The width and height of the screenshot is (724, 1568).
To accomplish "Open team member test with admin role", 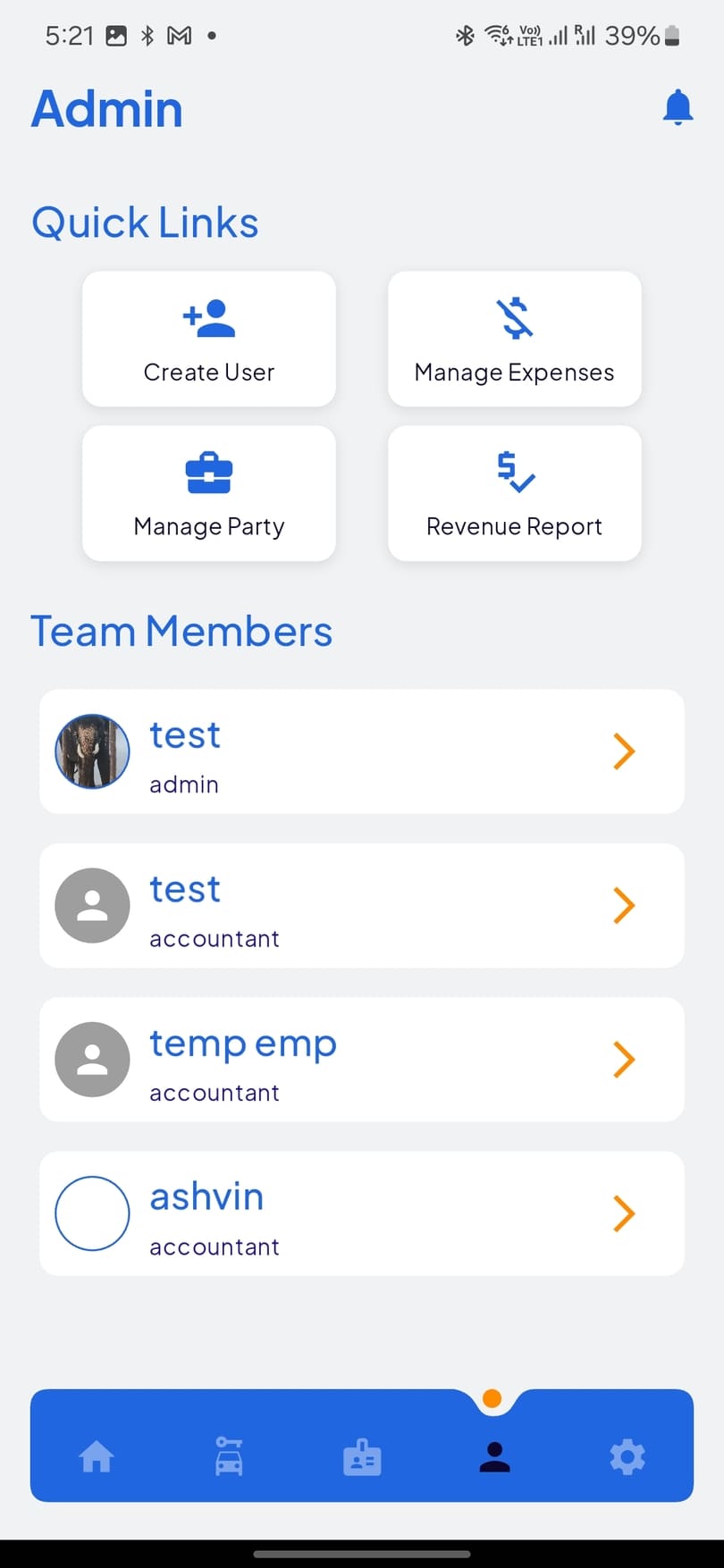I will point(361,751).
